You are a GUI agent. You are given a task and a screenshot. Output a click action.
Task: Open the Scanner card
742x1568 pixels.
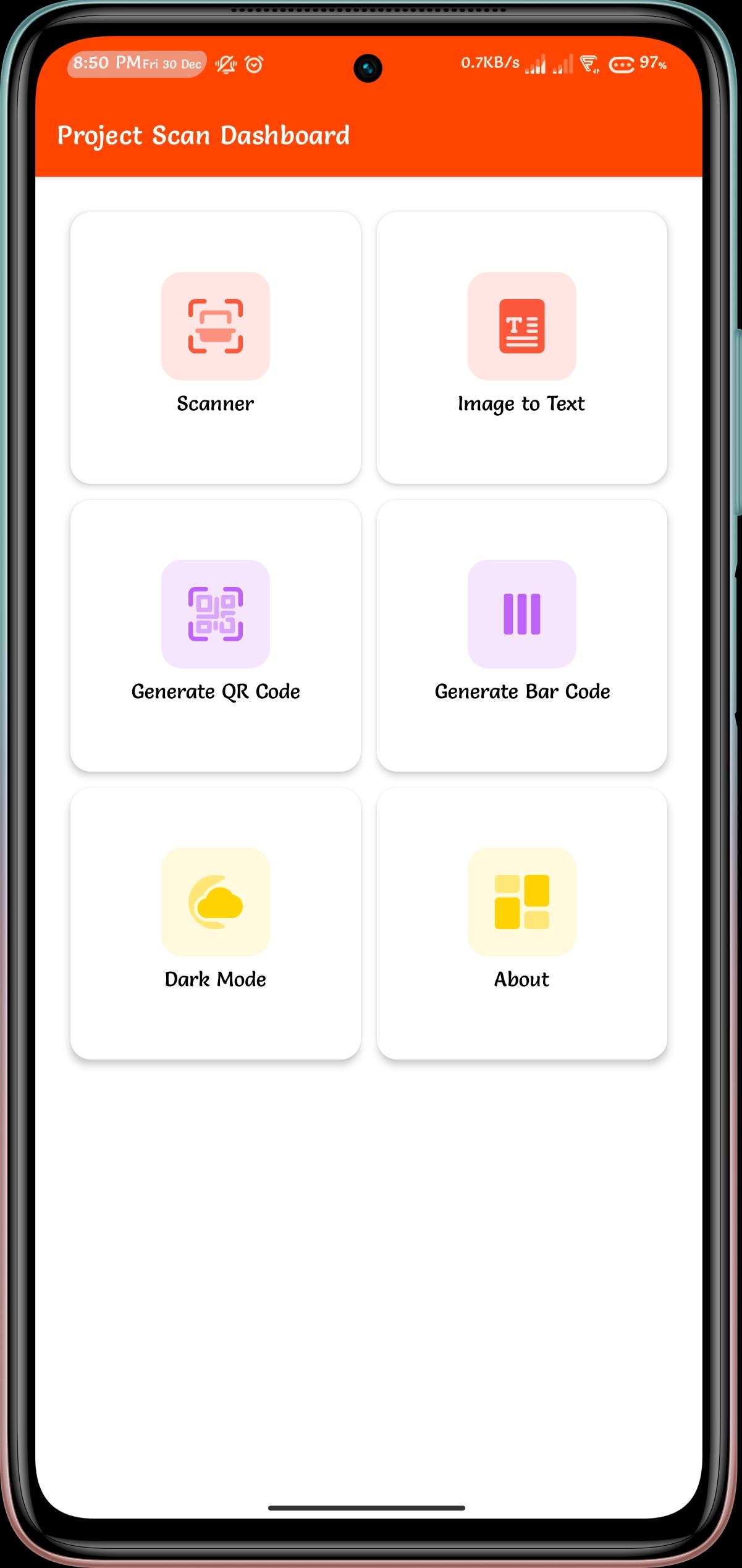click(x=215, y=347)
